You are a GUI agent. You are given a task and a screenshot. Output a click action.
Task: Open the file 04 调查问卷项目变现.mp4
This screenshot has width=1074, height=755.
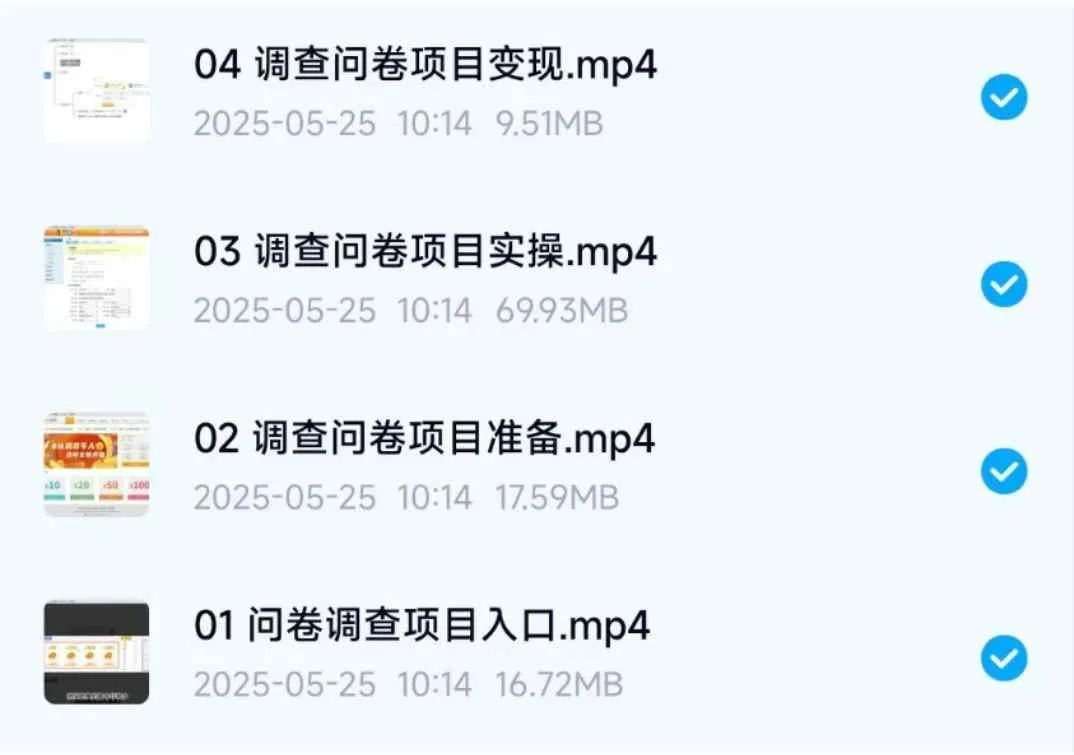(425, 66)
